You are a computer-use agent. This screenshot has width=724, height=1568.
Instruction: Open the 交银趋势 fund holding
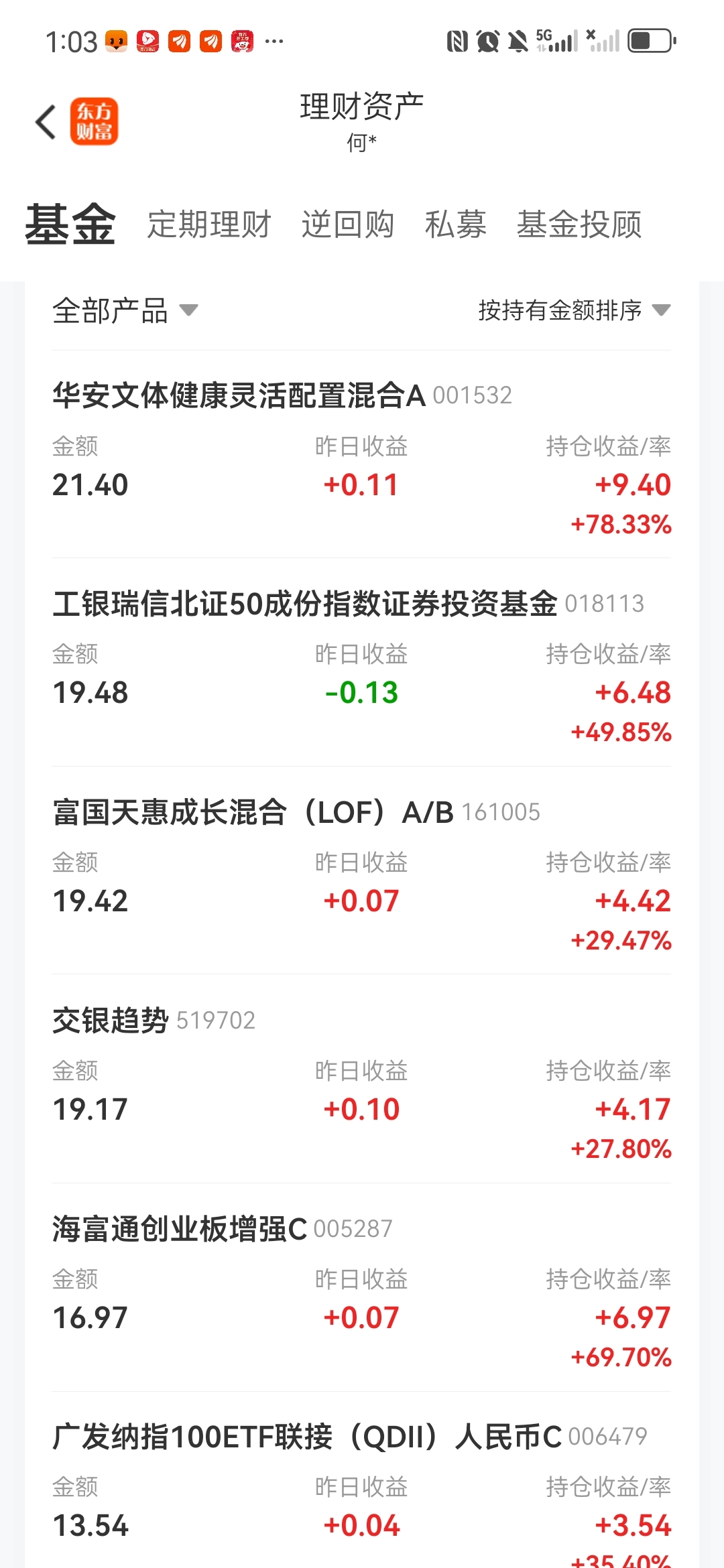[361, 1080]
